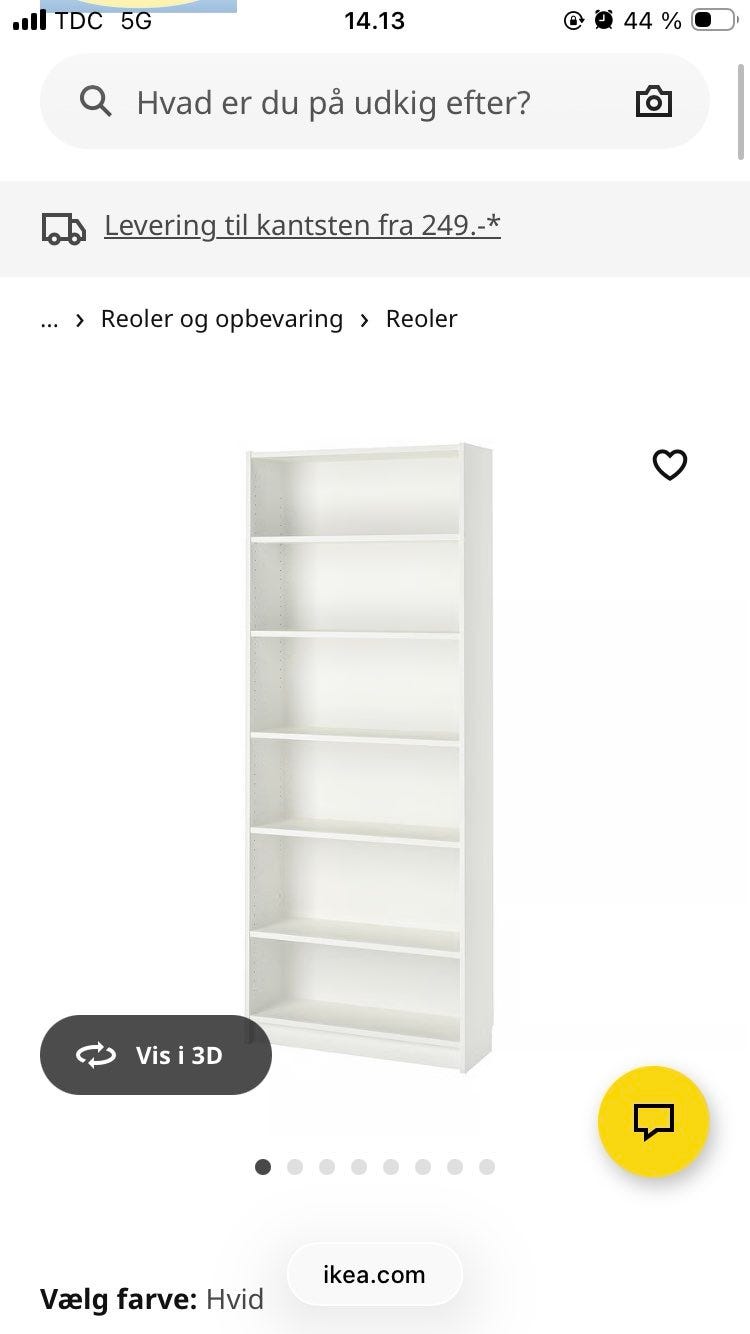Image resolution: width=750 pixels, height=1334 pixels.
Task: Switch to the second image dot indicator
Action: (x=295, y=1166)
